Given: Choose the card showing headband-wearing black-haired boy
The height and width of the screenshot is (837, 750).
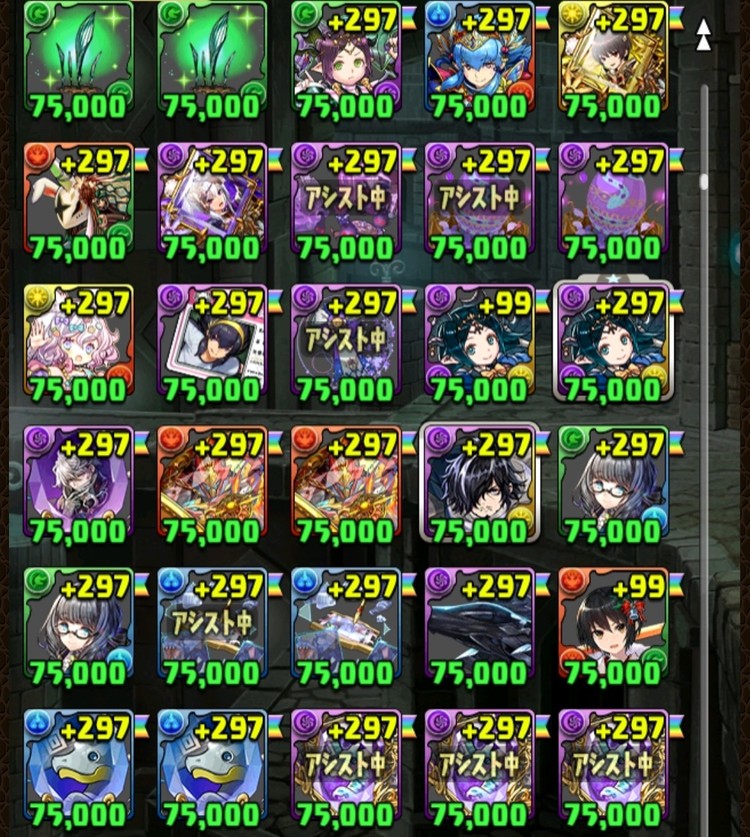Looking at the screenshot, I should pos(211,345).
